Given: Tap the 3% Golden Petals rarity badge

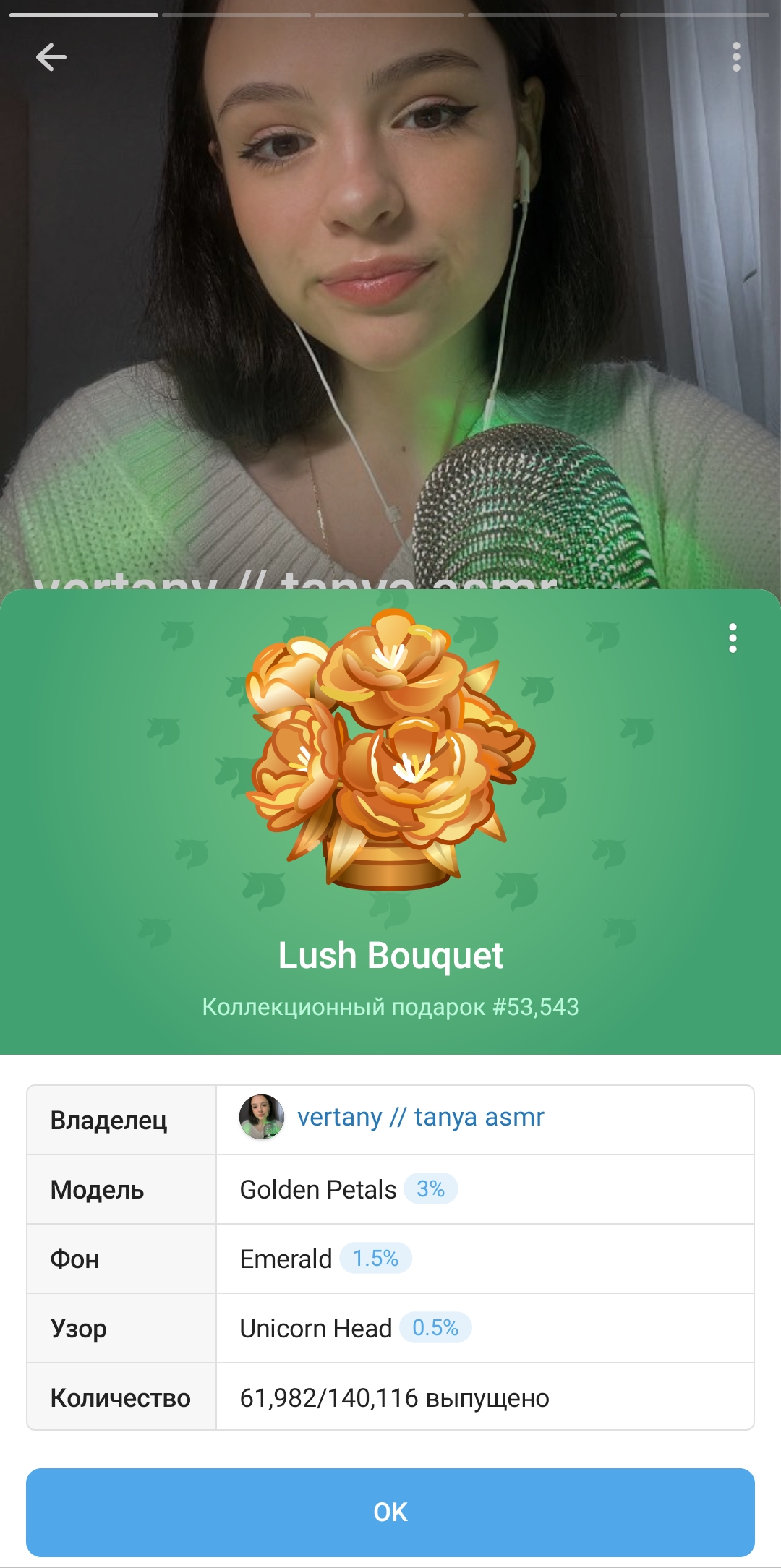Looking at the screenshot, I should [x=430, y=1189].
